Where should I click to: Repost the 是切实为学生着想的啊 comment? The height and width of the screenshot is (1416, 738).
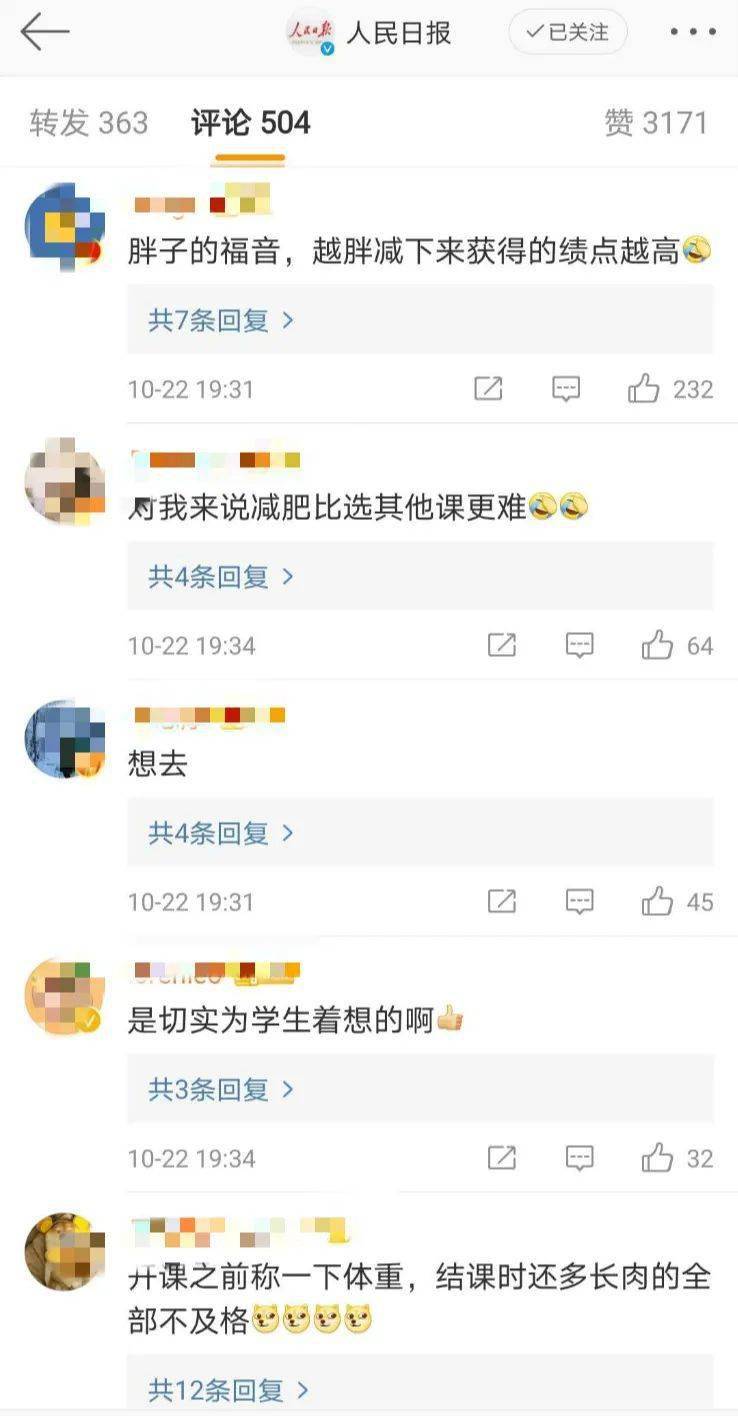[502, 1158]
